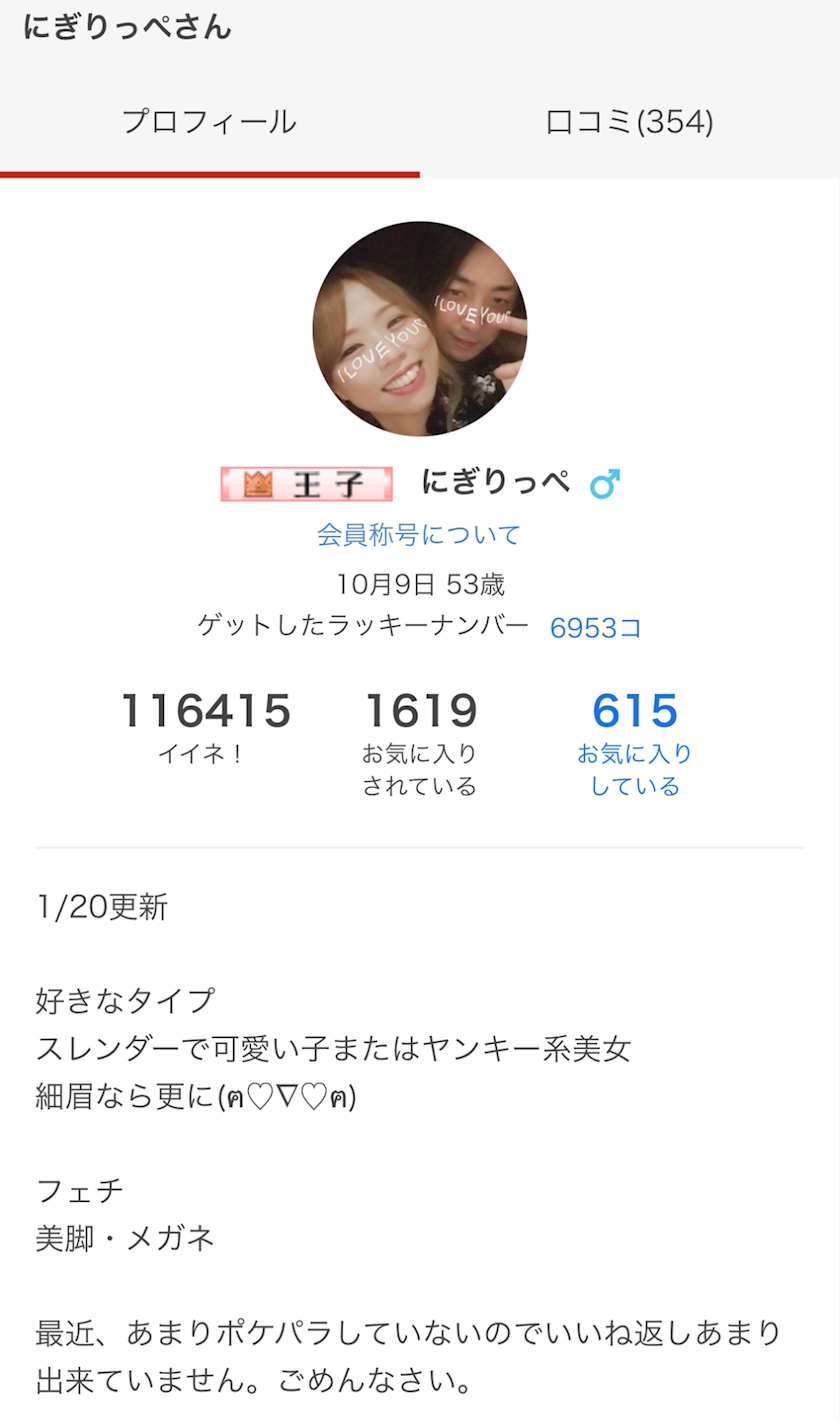Open the 615 お気に入りしている list

point(634,741)
